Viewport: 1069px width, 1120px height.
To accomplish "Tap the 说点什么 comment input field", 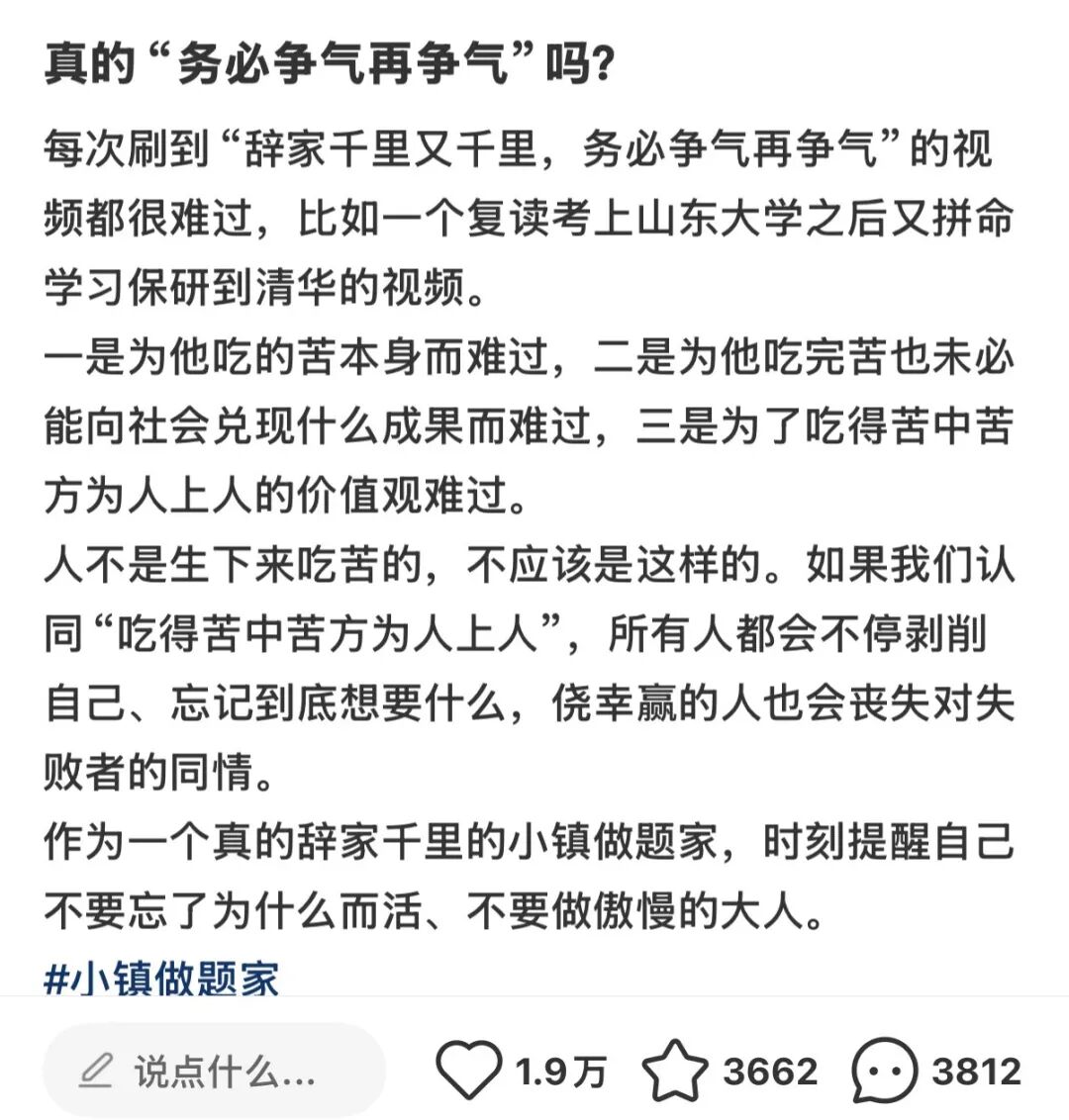I will (x=215, y=1071).
